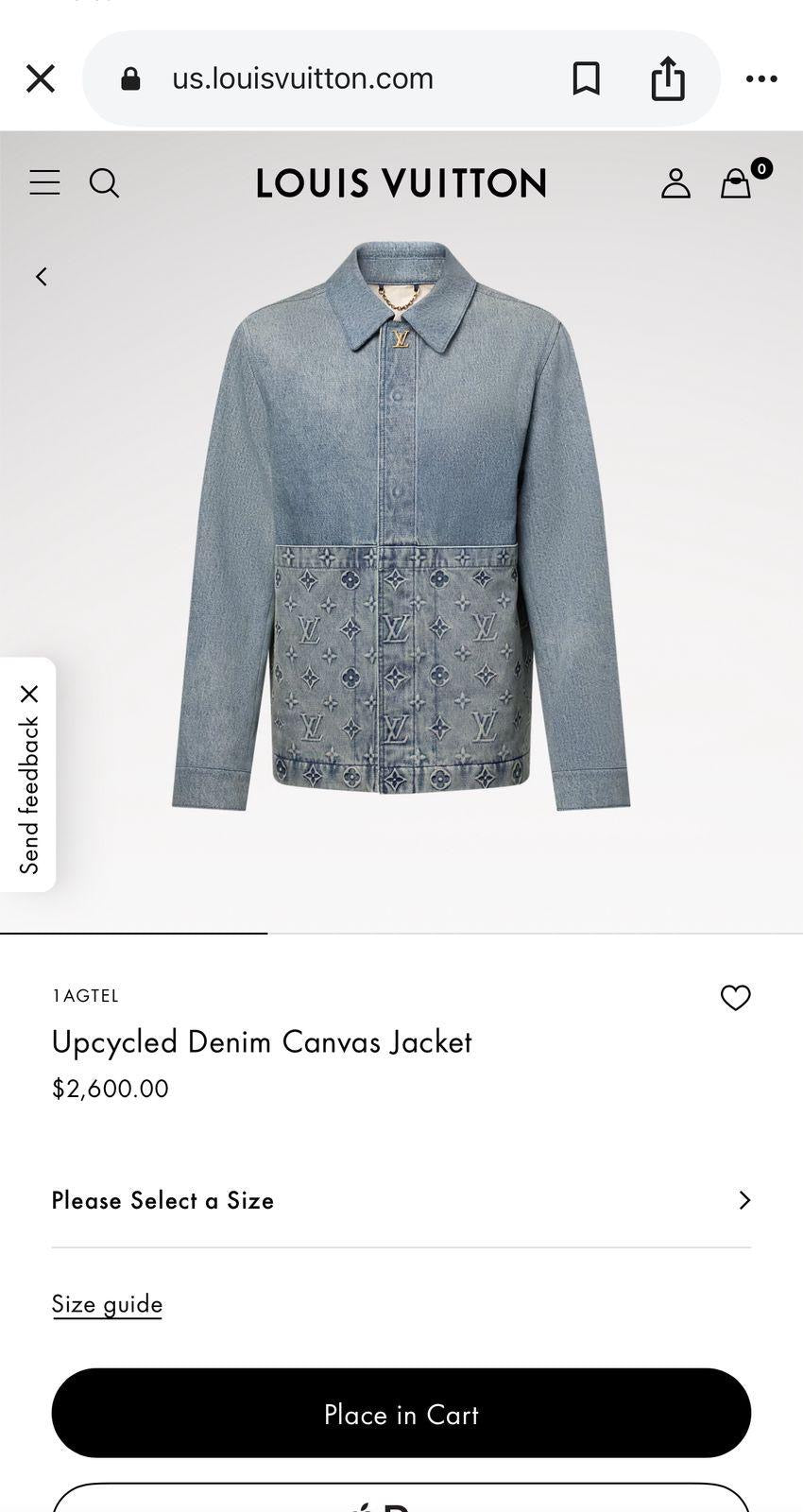Open the Send feedback form
803x1512 pixels.
coord(29,796)
